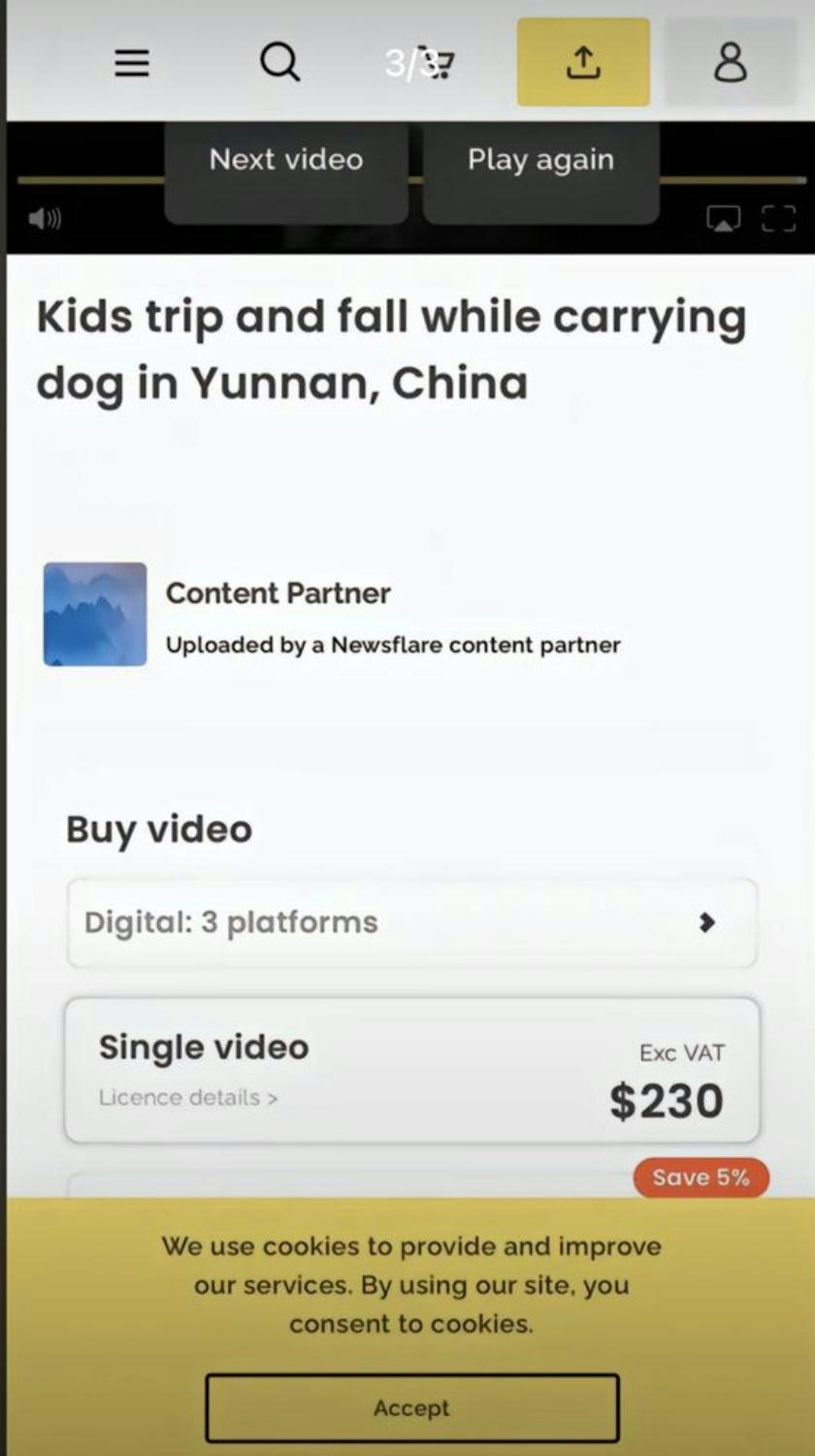View Licence details link
Viewport: 815px width, 1456px height.
click(188, 1098)
